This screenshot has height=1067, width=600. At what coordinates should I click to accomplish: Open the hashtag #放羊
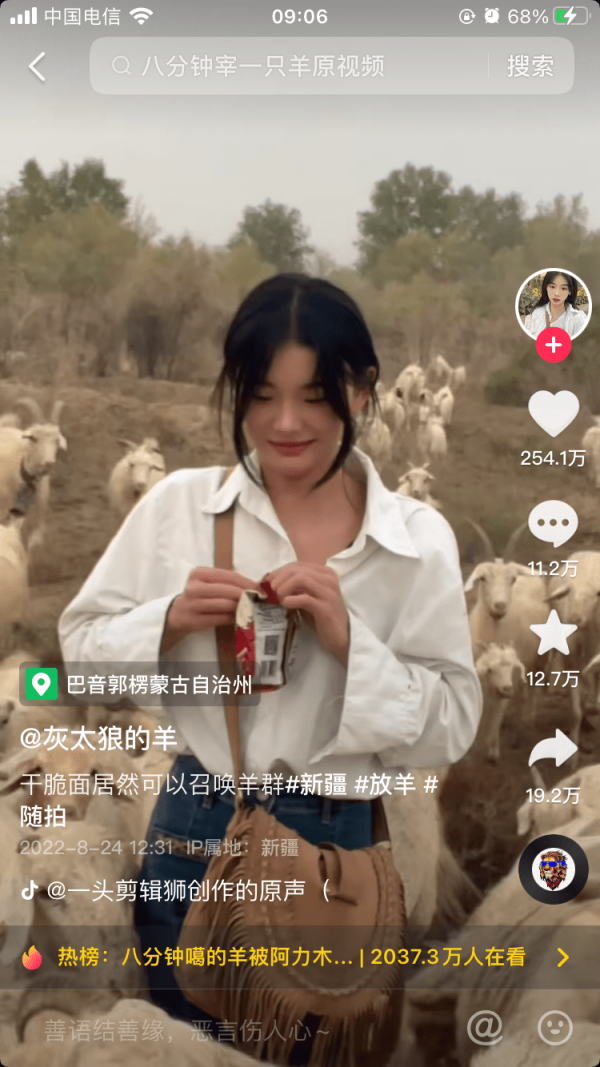[385, 784]
